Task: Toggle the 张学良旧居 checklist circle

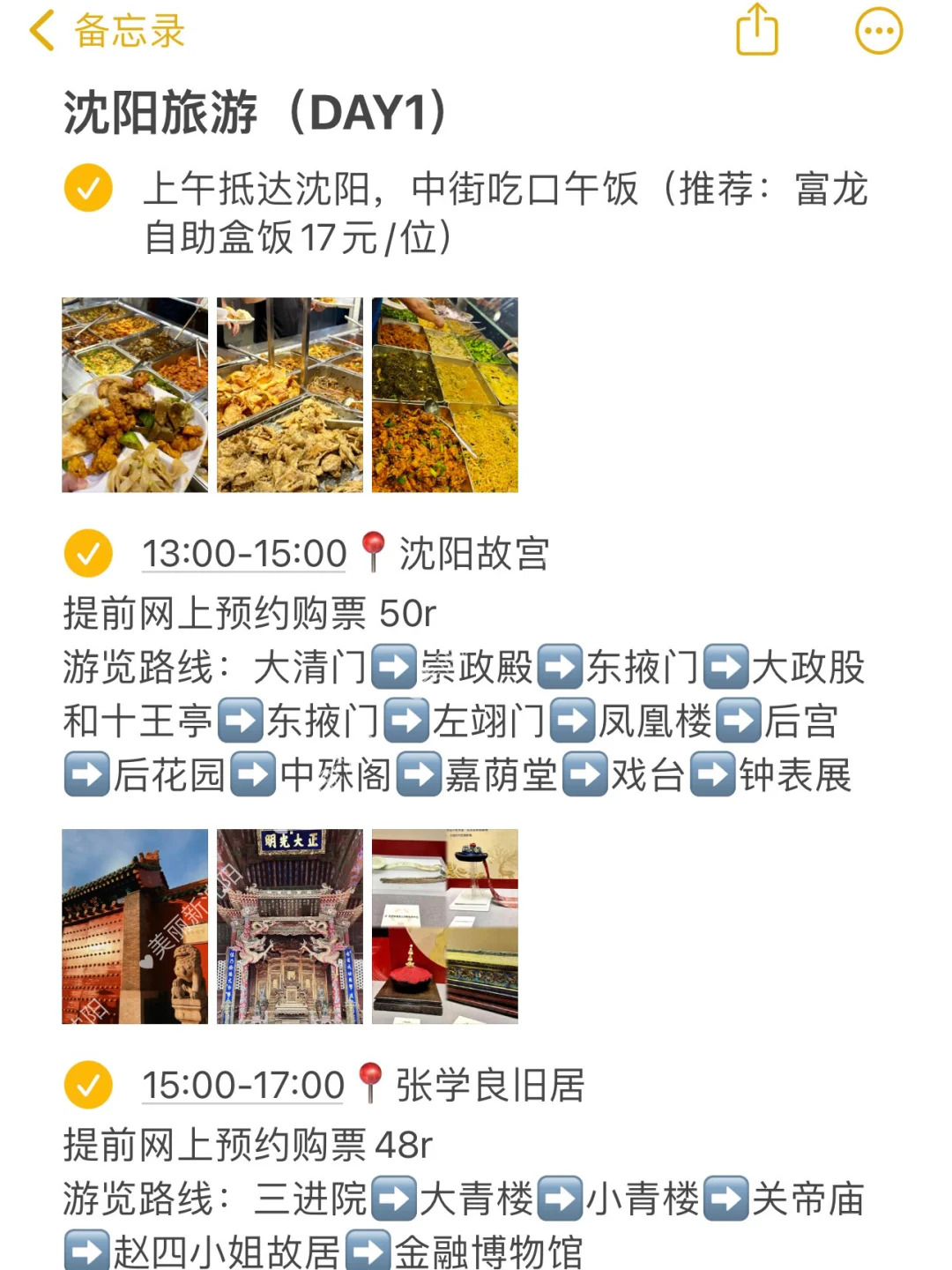Action: click(88, 1085)
